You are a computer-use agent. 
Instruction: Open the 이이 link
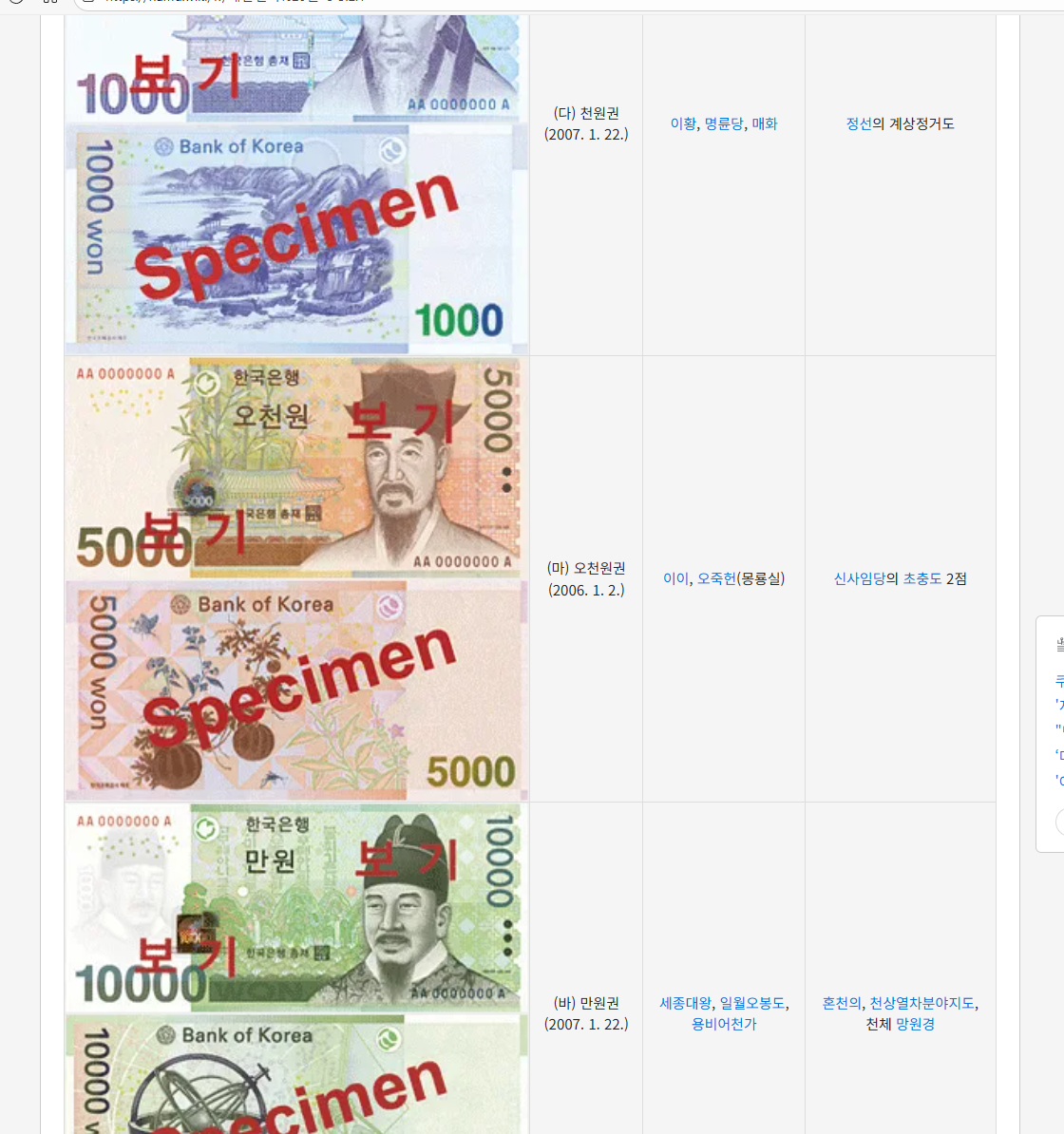click(675, 578)
